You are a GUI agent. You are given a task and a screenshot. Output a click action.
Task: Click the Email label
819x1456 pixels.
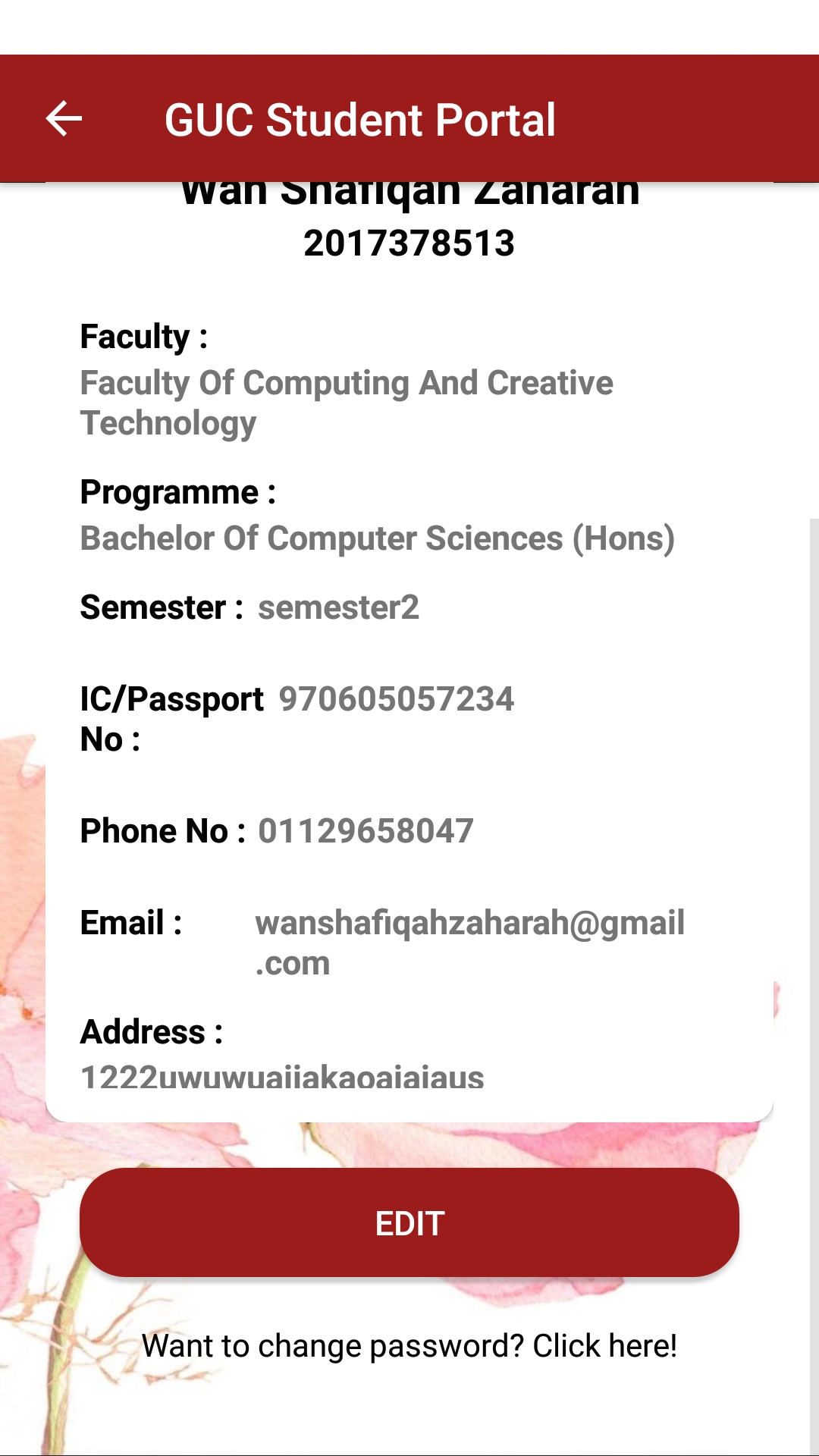click(130, 923)
